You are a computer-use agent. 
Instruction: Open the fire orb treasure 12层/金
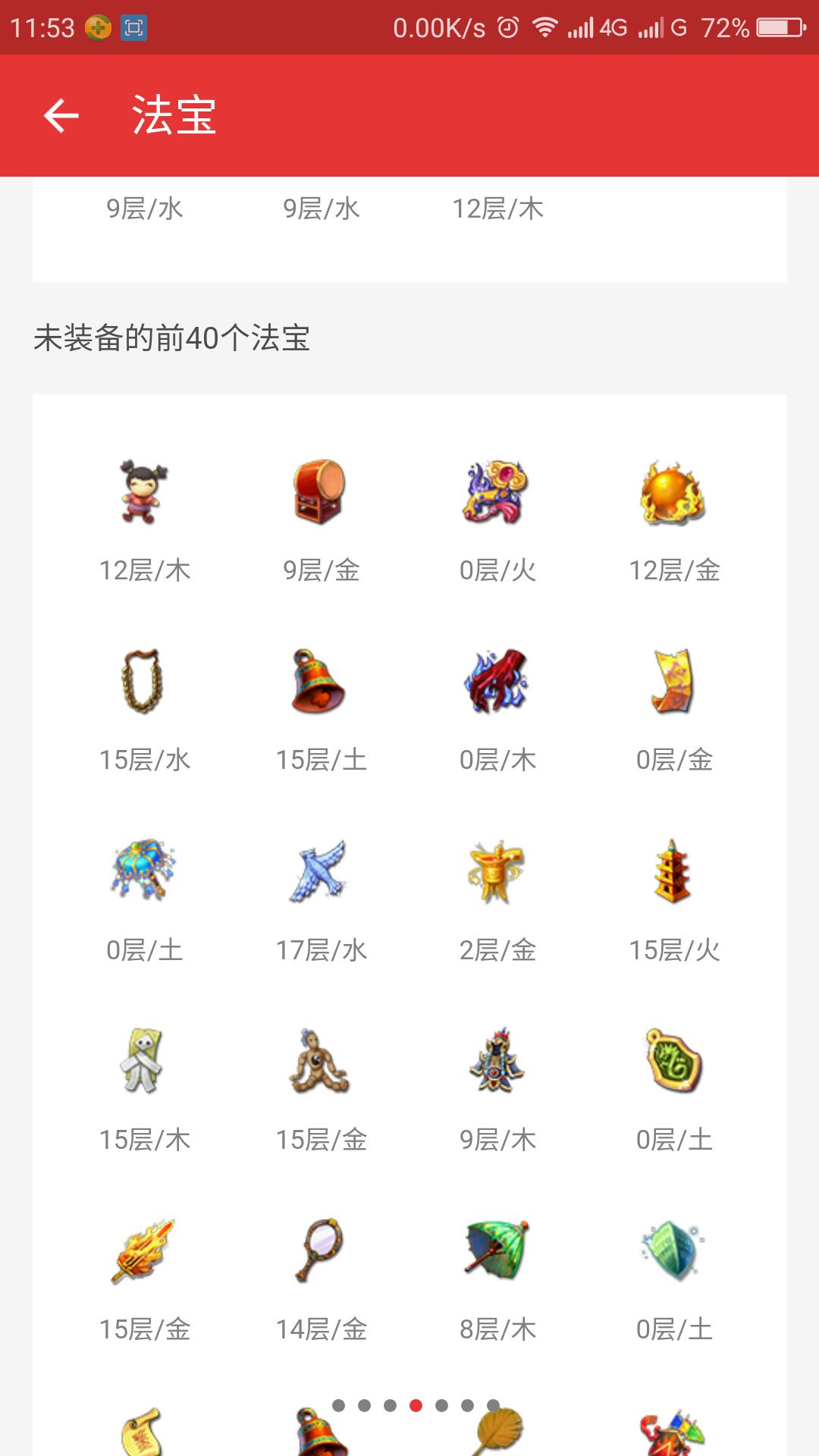pyautogui.click(x=673, y=493)
